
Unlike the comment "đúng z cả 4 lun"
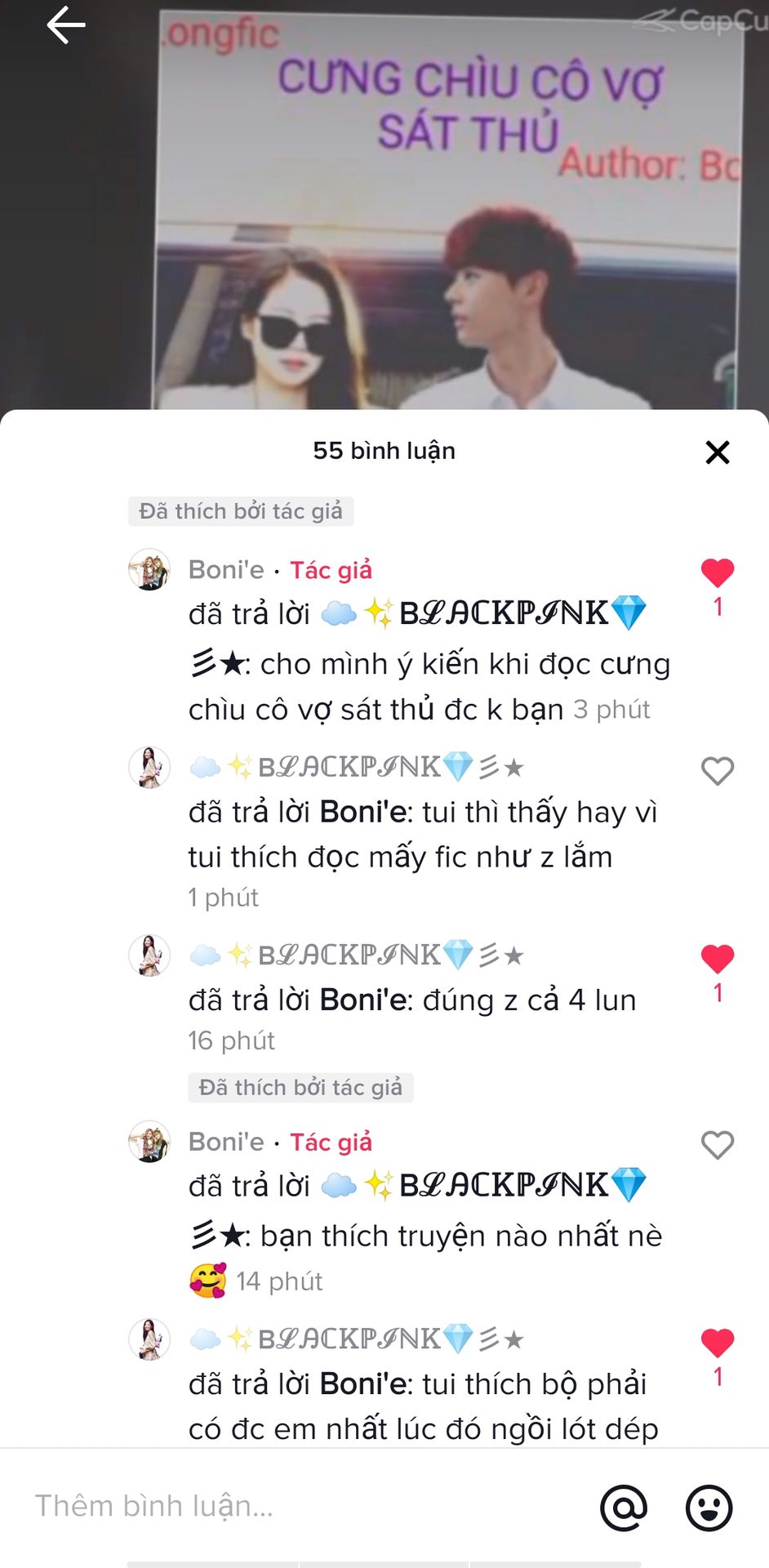pyautogui.click(x=718, y=959)
